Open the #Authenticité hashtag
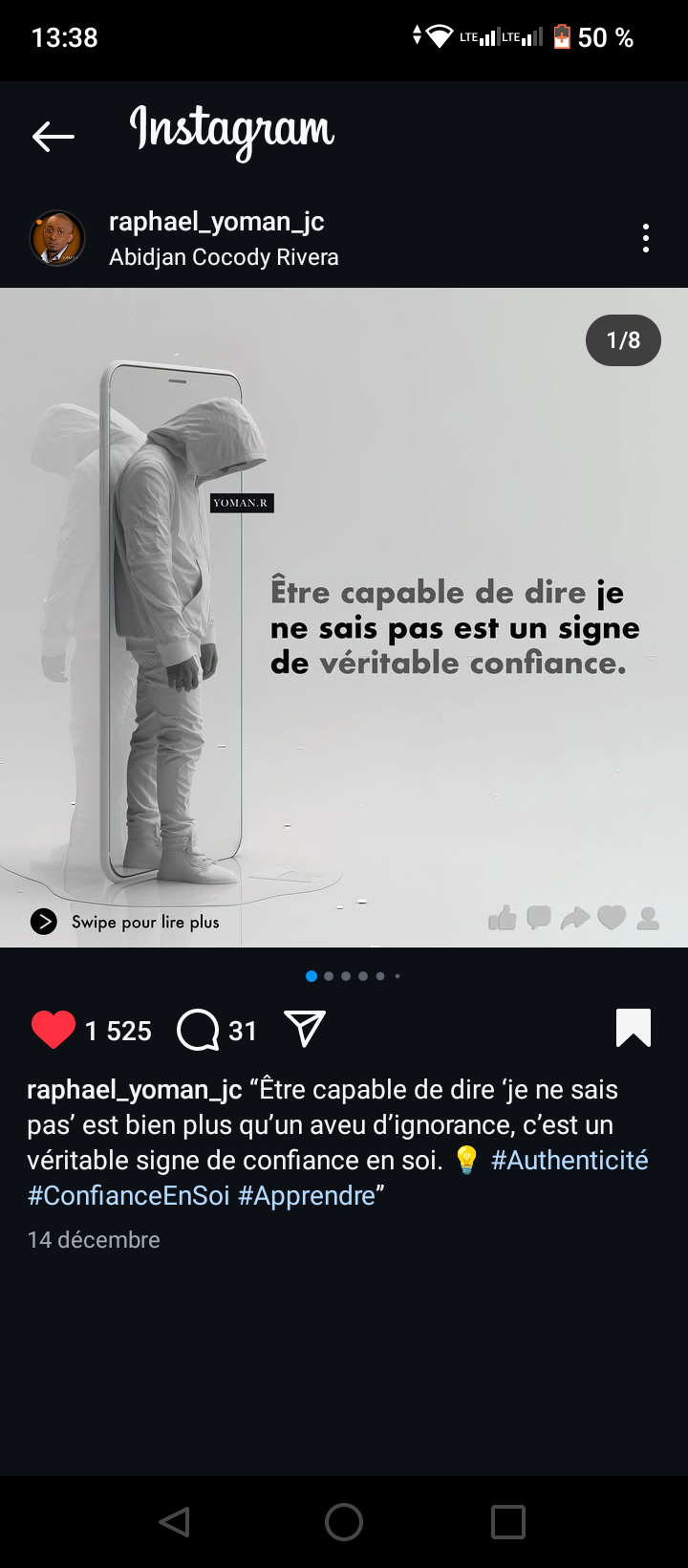 click(x=570, y=1160)
